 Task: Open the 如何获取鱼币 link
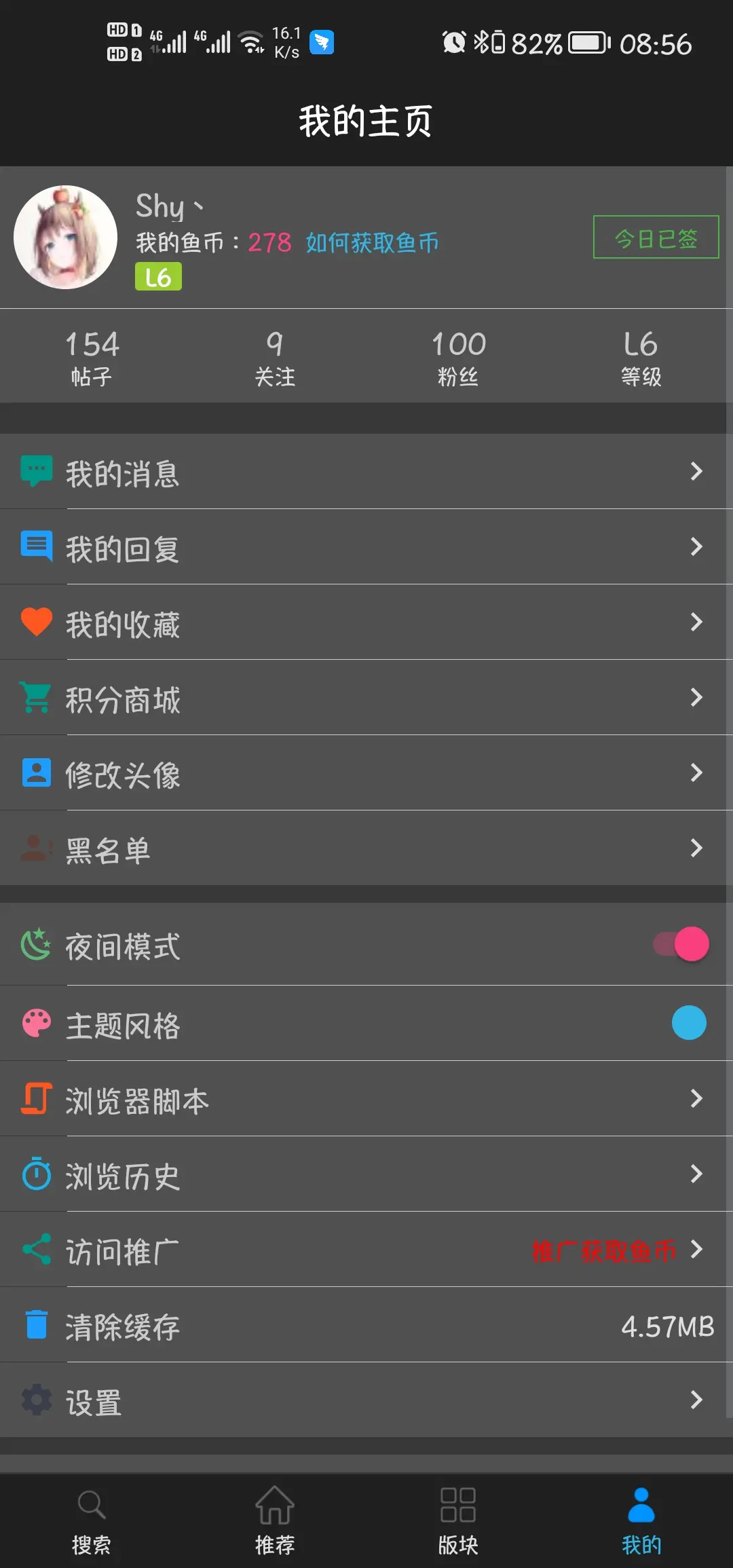(x=372, y=242)
